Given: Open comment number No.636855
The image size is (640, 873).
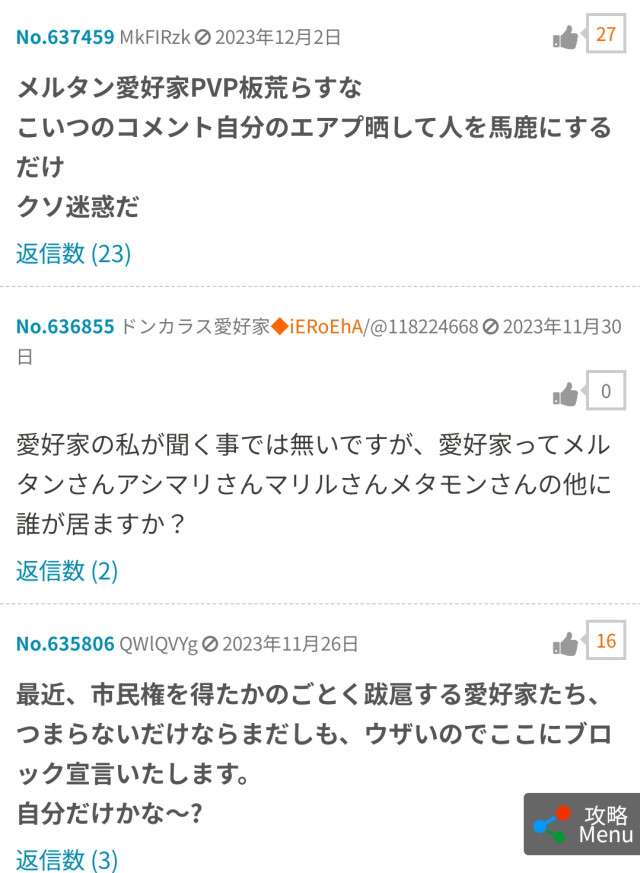Looking at the screenshot, I should tap(65, 327).
